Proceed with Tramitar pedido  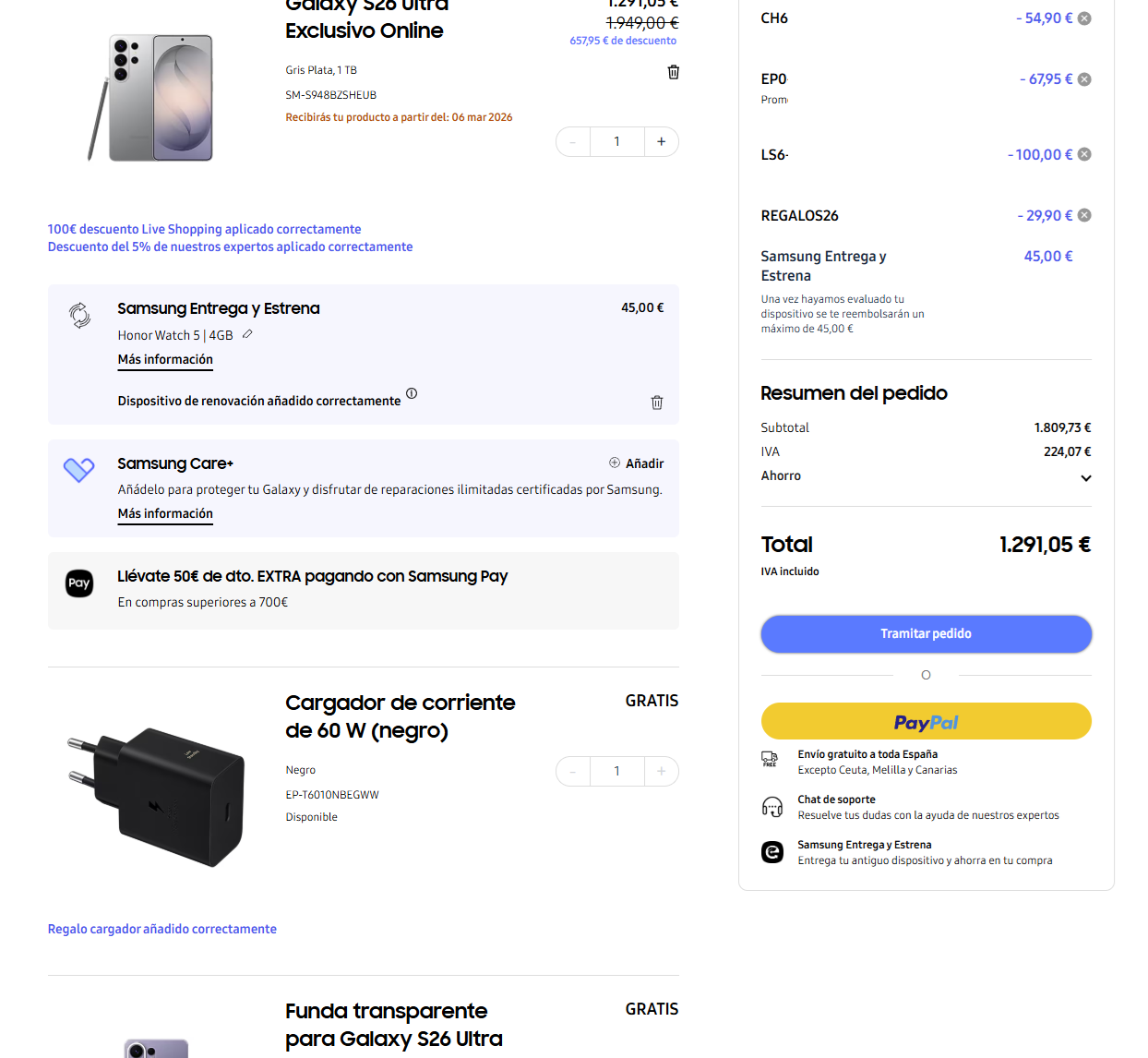(926, 633)
